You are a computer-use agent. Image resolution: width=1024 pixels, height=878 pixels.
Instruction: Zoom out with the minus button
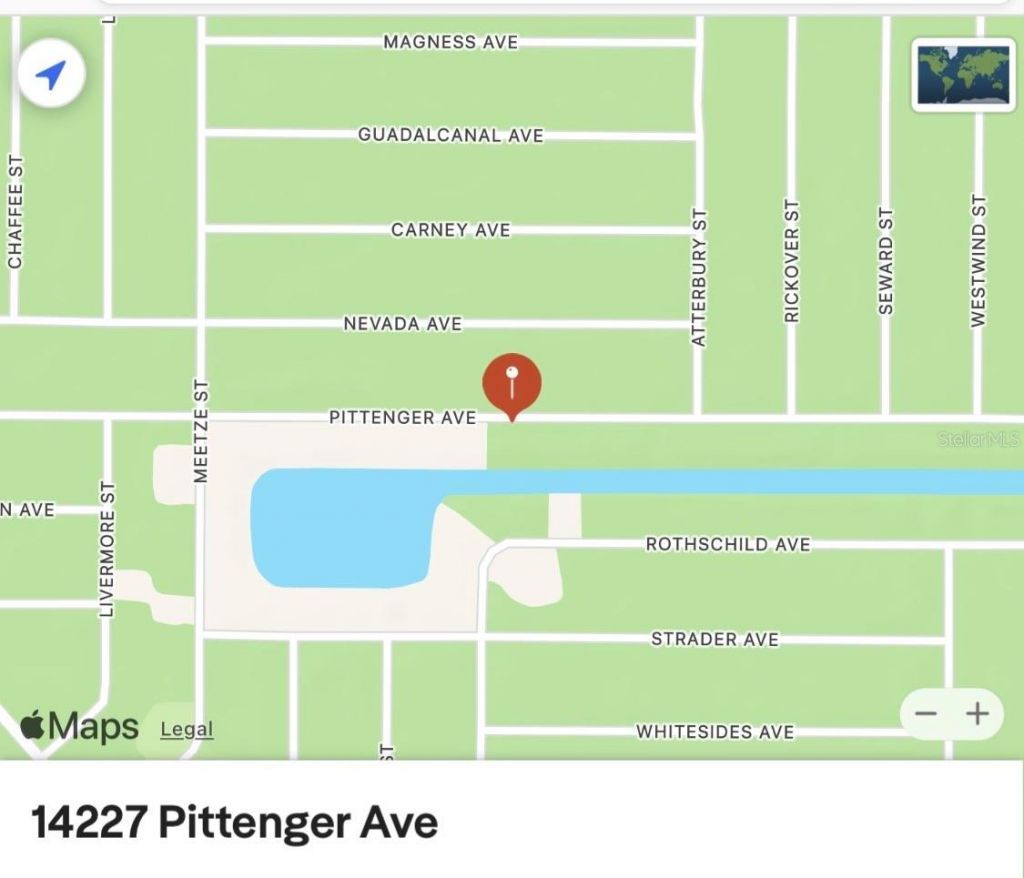[927, 714]
